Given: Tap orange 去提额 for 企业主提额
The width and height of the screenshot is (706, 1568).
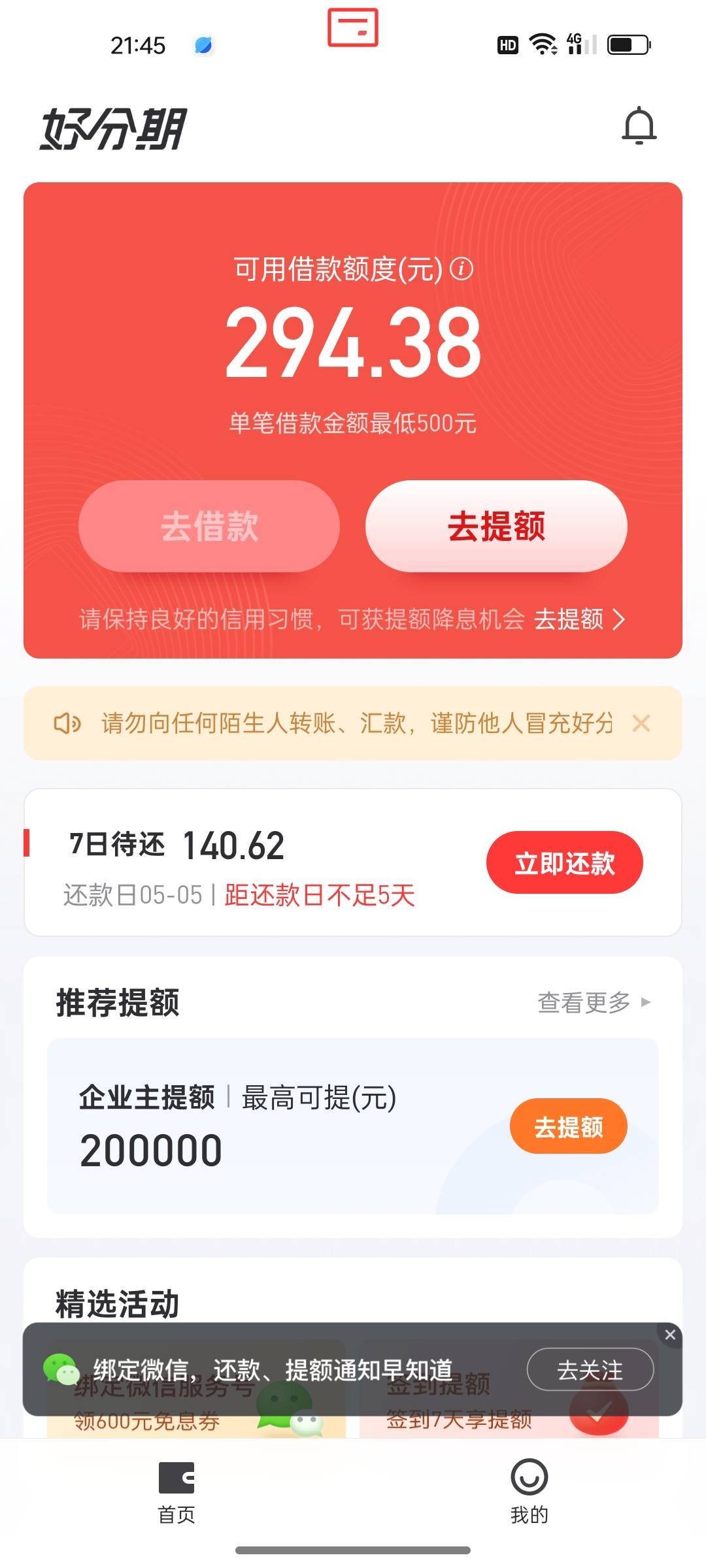Looking at the screenshot, I should point(568,1126).
